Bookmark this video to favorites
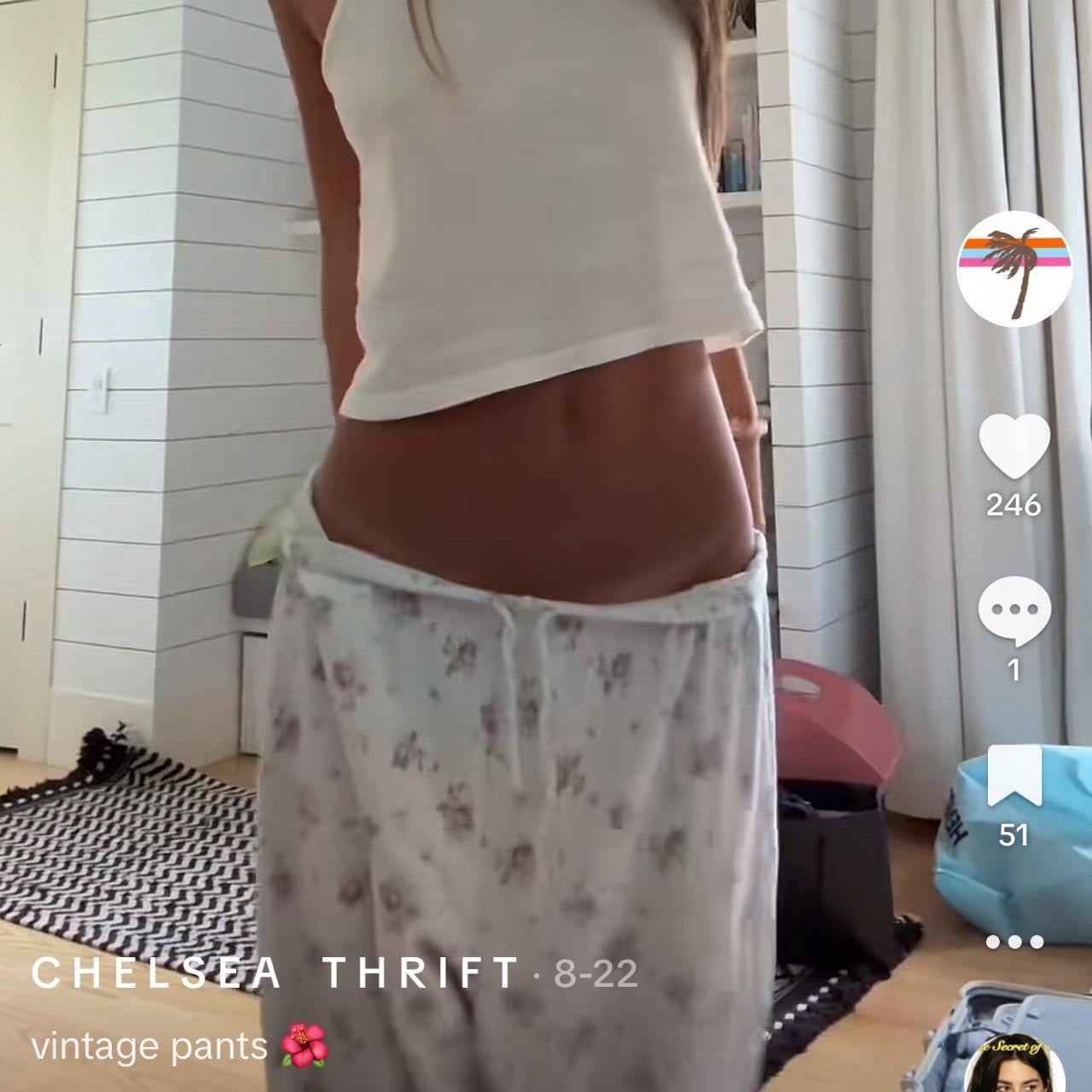The width and height of the screenshot is (1092, 1092). (x=1014, y=776)
